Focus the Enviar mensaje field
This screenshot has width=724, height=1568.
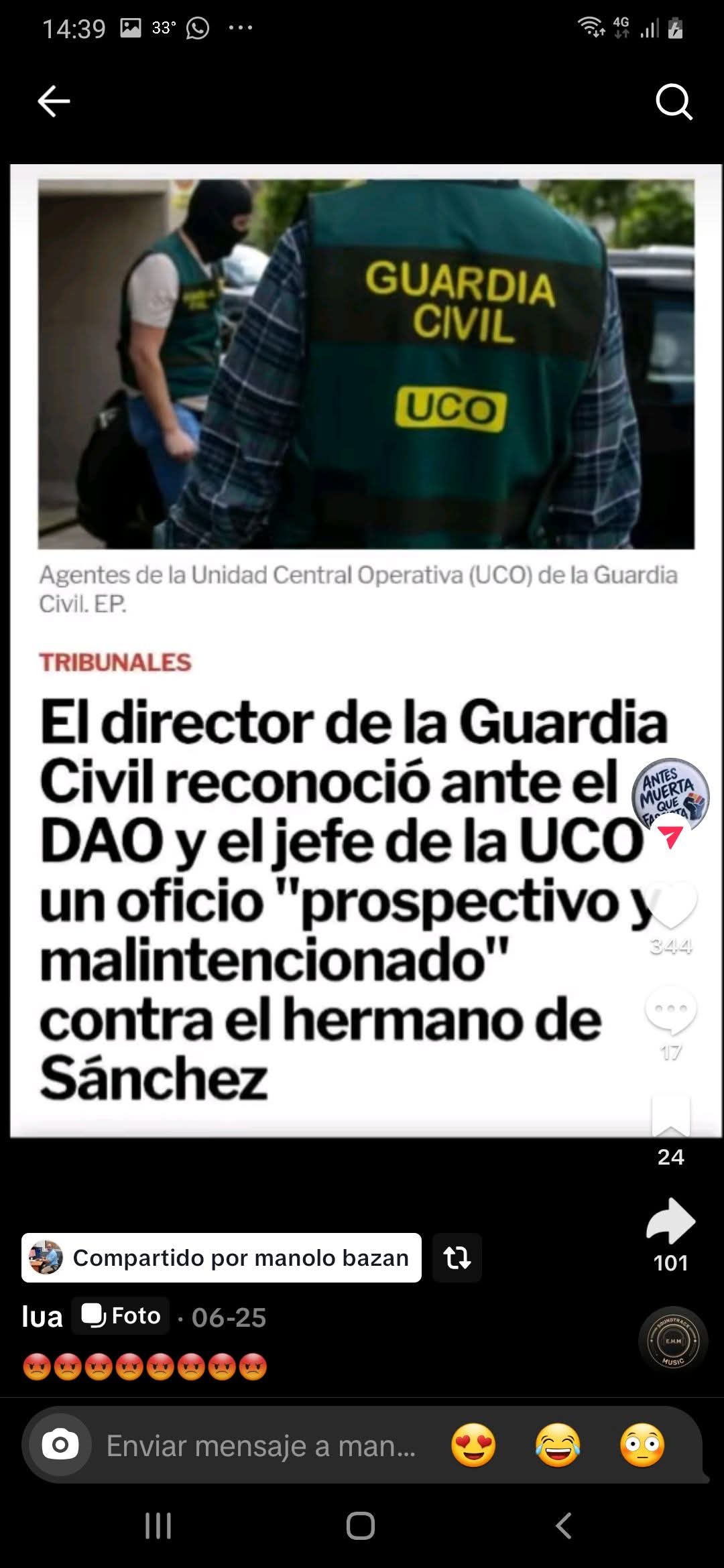coord(261,1445)
